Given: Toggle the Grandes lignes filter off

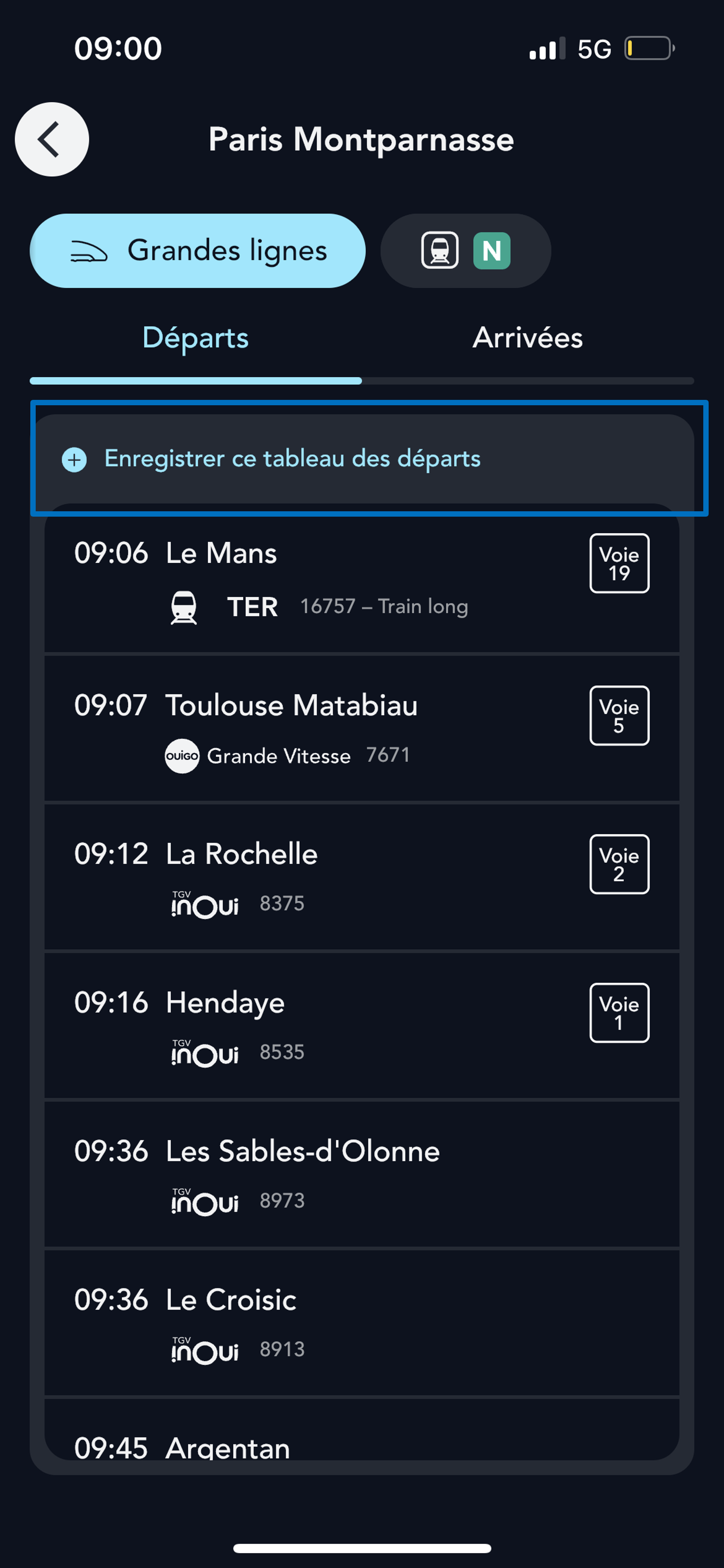Looking at the screenshot, I should 197,250.
